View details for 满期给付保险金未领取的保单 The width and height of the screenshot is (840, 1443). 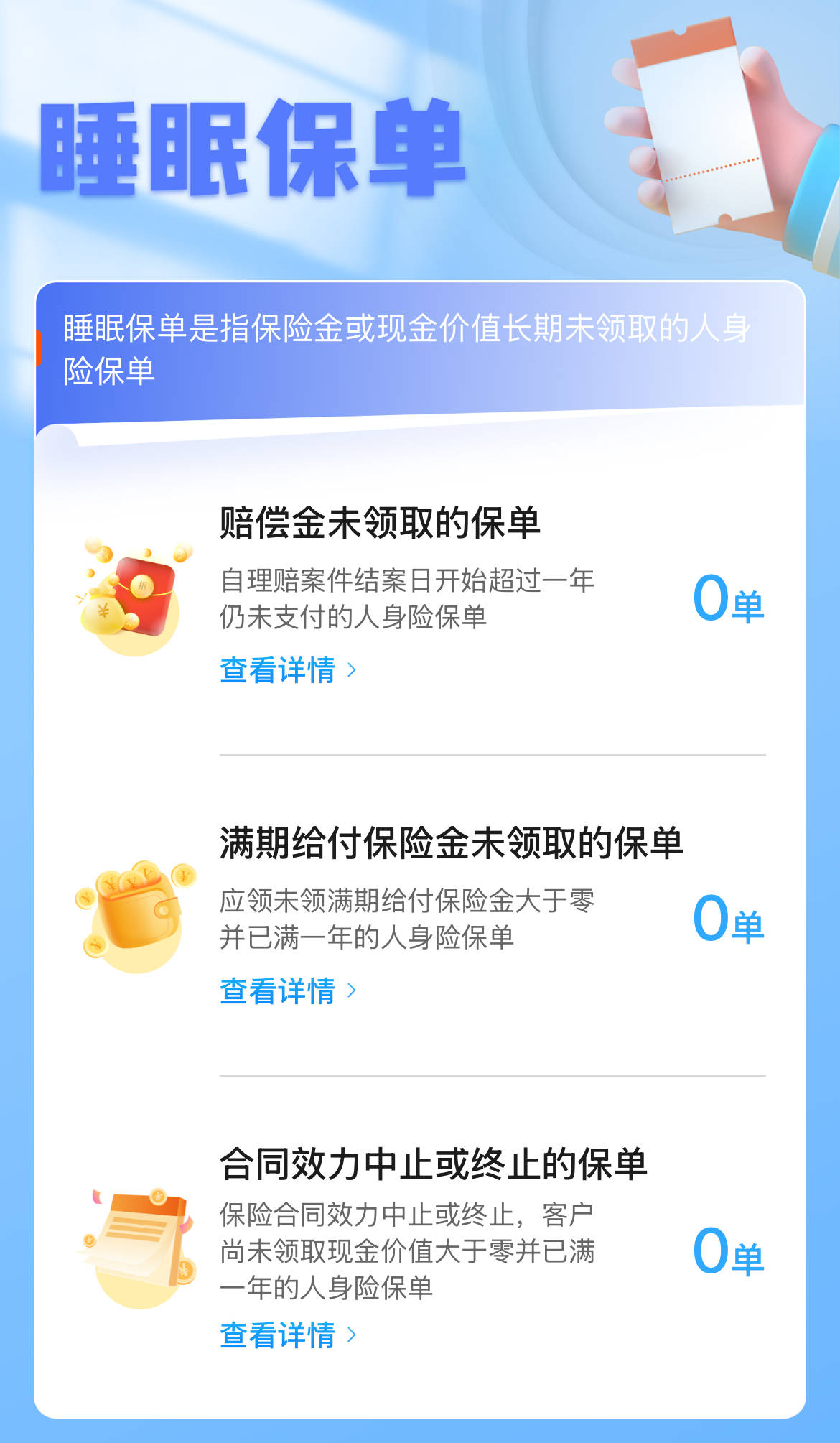click(286, 990)
